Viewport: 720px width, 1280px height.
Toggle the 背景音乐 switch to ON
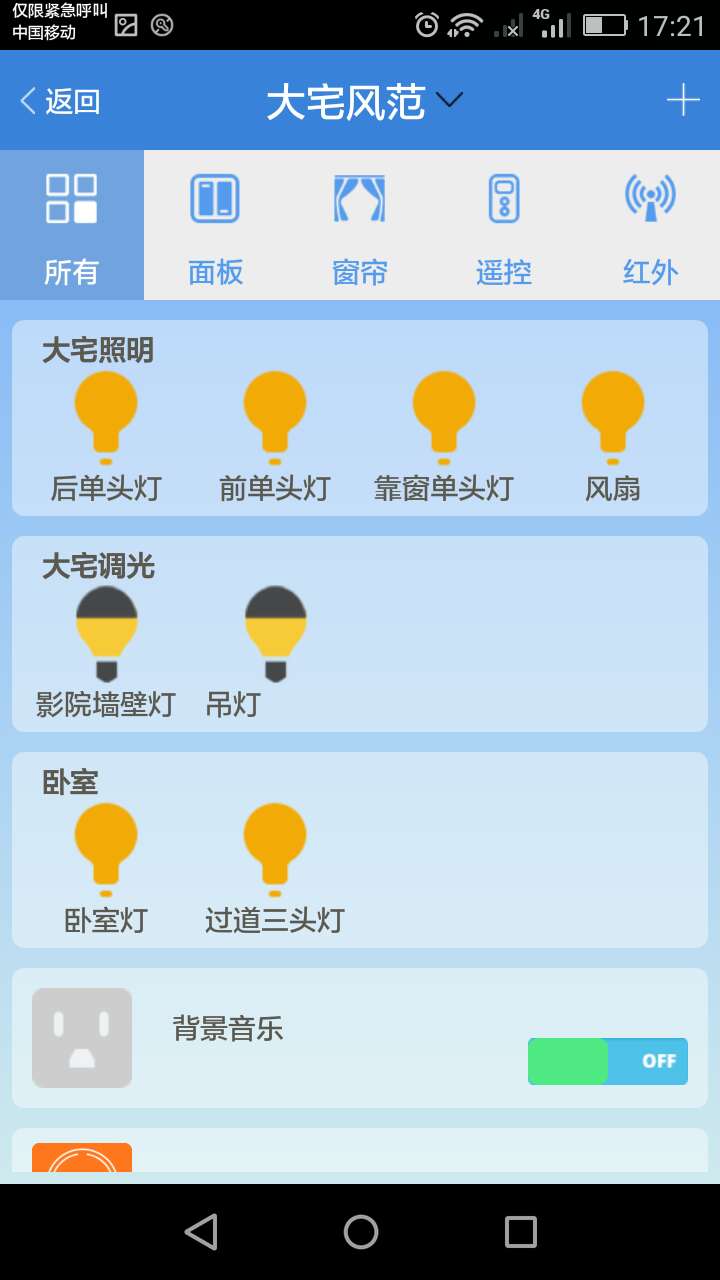607,1061
